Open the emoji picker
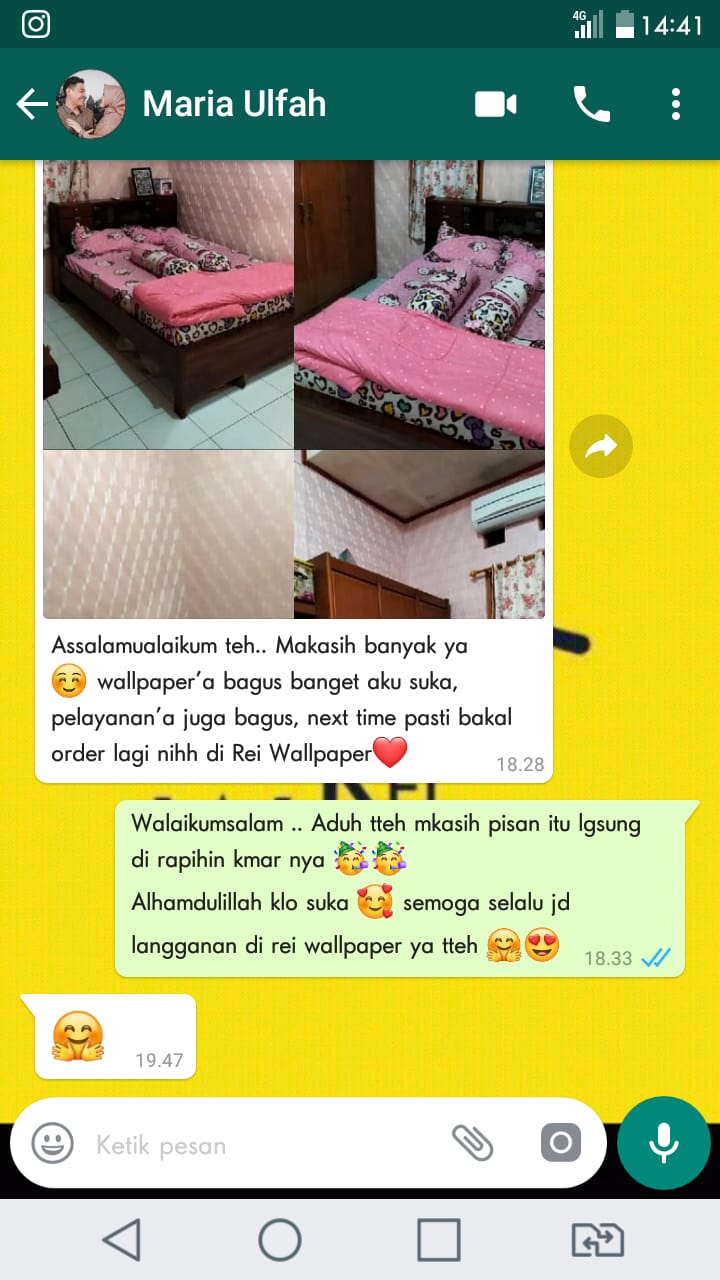This screenshot has height=1280, width=720. click(x=52, y=1143)
